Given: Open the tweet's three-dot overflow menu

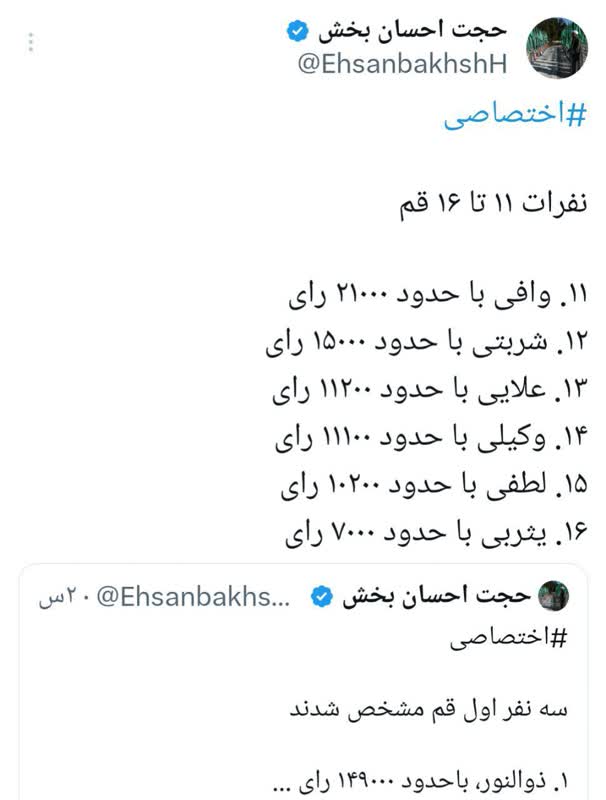Looking at the screenshot, I should pos(31,42).
